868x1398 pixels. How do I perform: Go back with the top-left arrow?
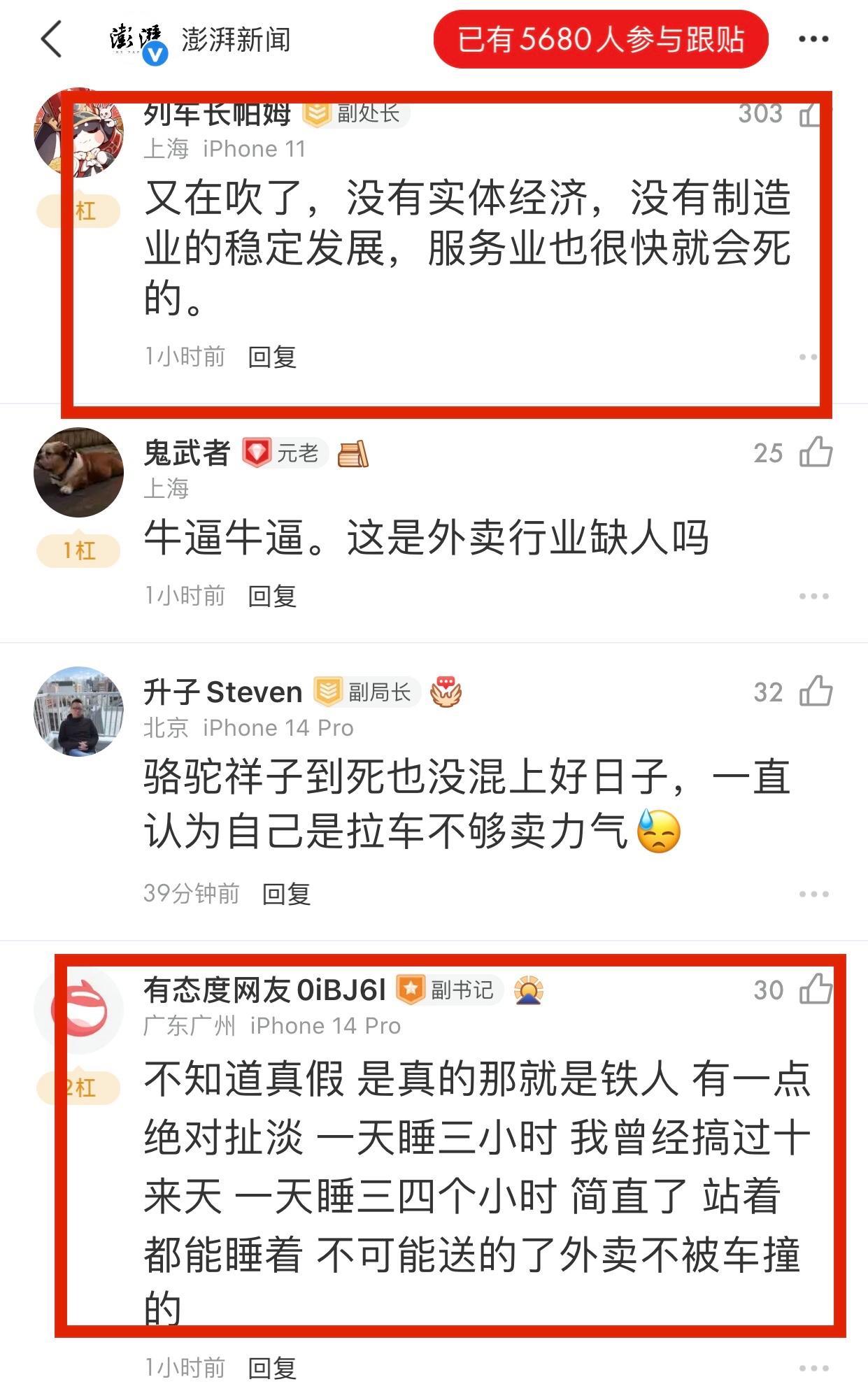tap(52, 39)
